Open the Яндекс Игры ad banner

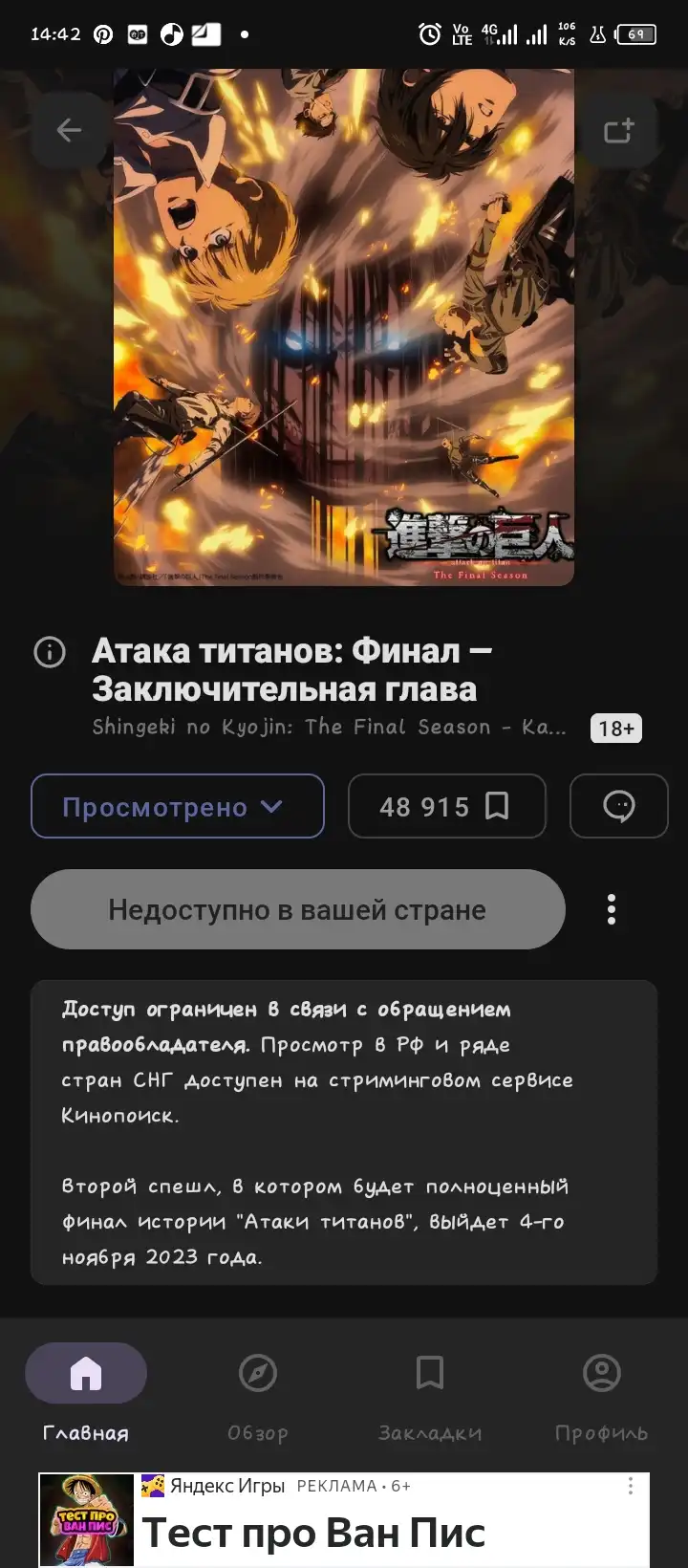click(x=344, y=1519)
